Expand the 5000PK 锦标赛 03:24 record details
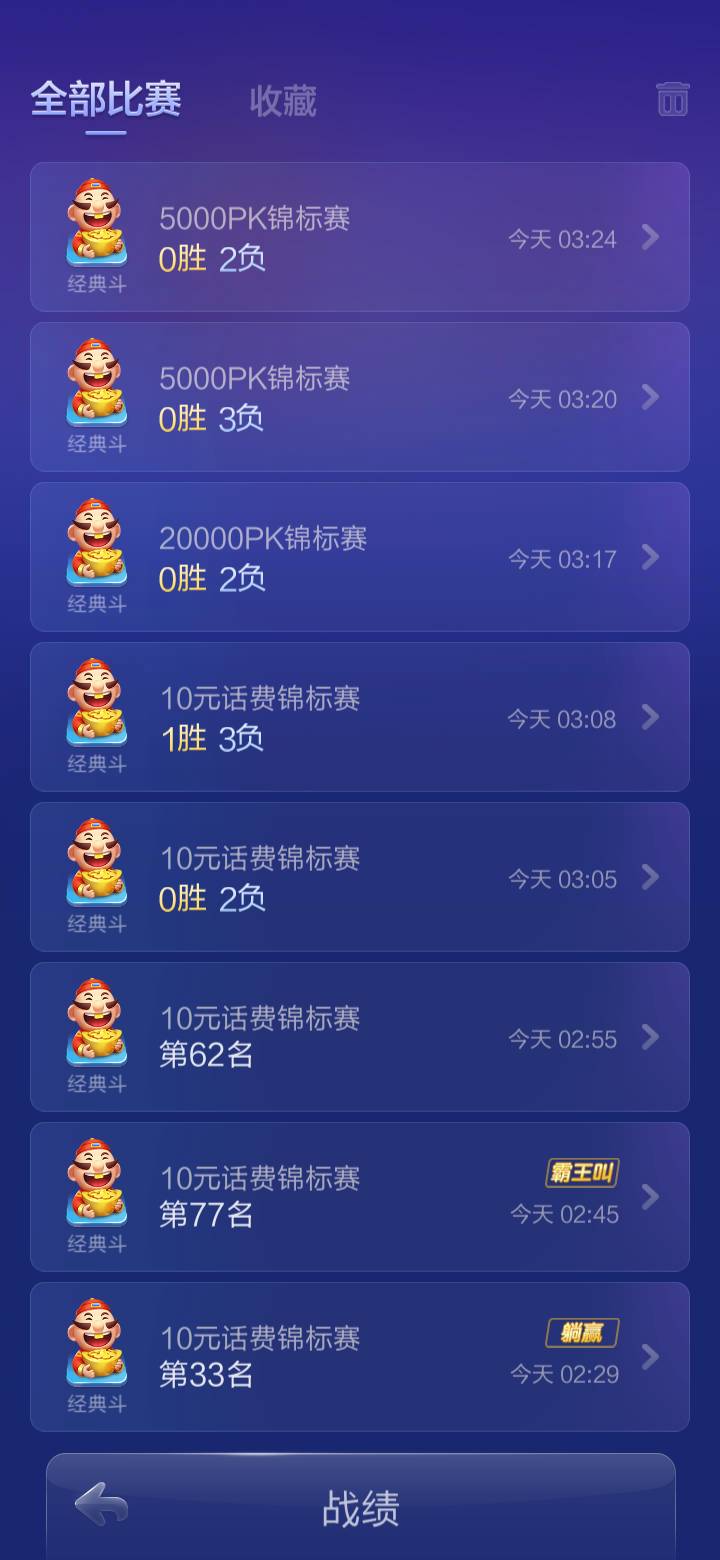Image resolution: width=720 pixels, height=1560 pixels. pyautogui.click(x=651, y=238)
